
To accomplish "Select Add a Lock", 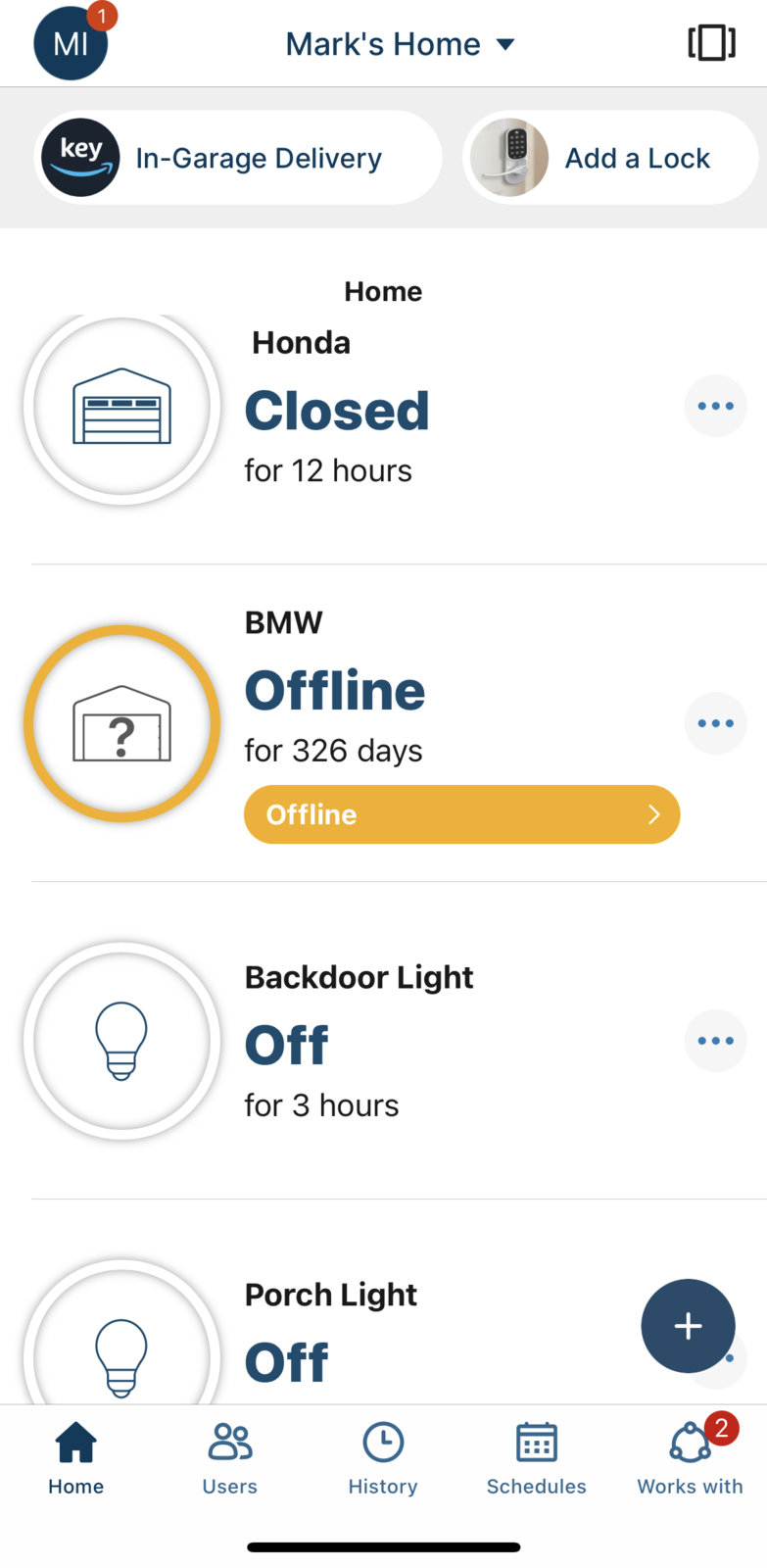I will click(610, 158).
